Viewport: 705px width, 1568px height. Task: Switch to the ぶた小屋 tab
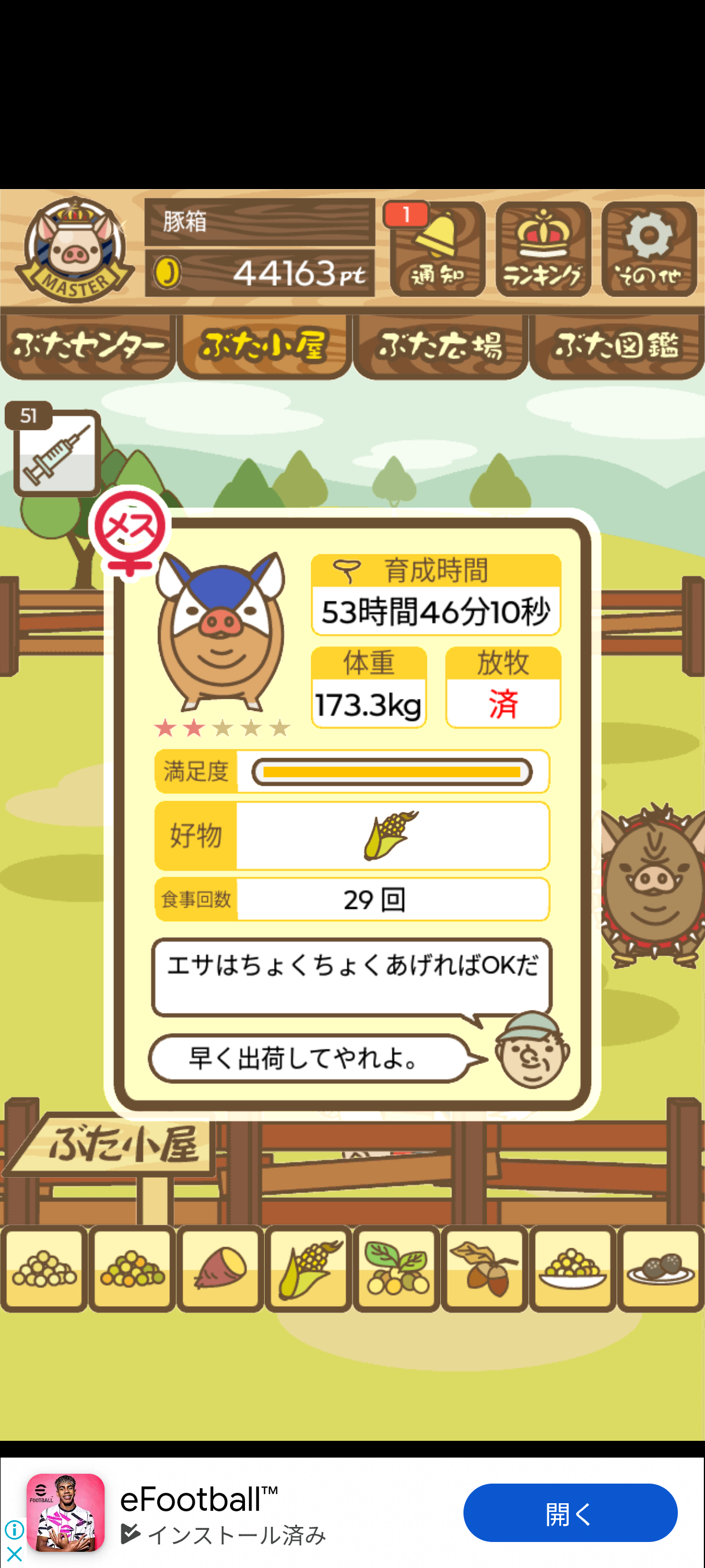(264, 346)
